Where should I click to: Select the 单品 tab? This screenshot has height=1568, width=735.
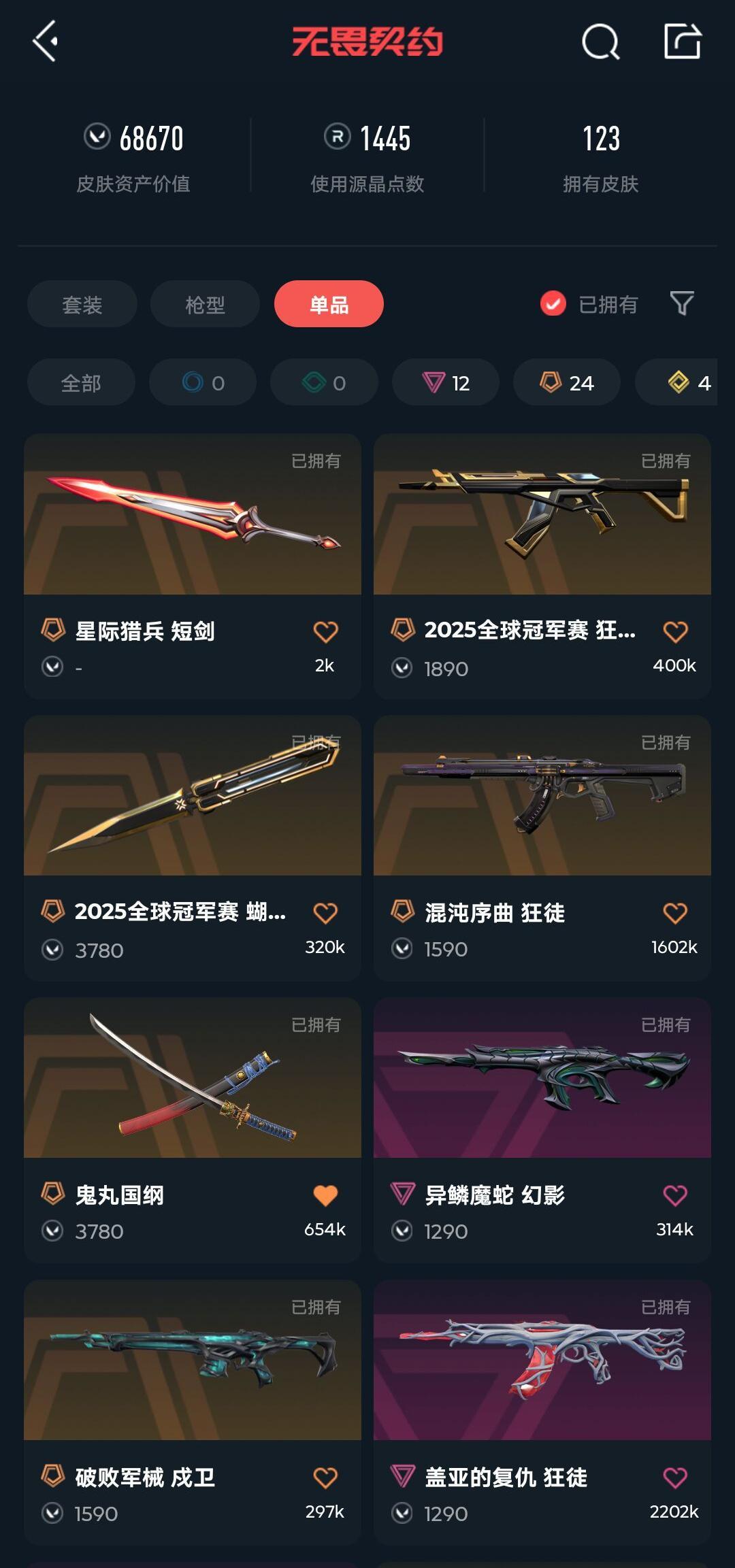coord(329,304)
